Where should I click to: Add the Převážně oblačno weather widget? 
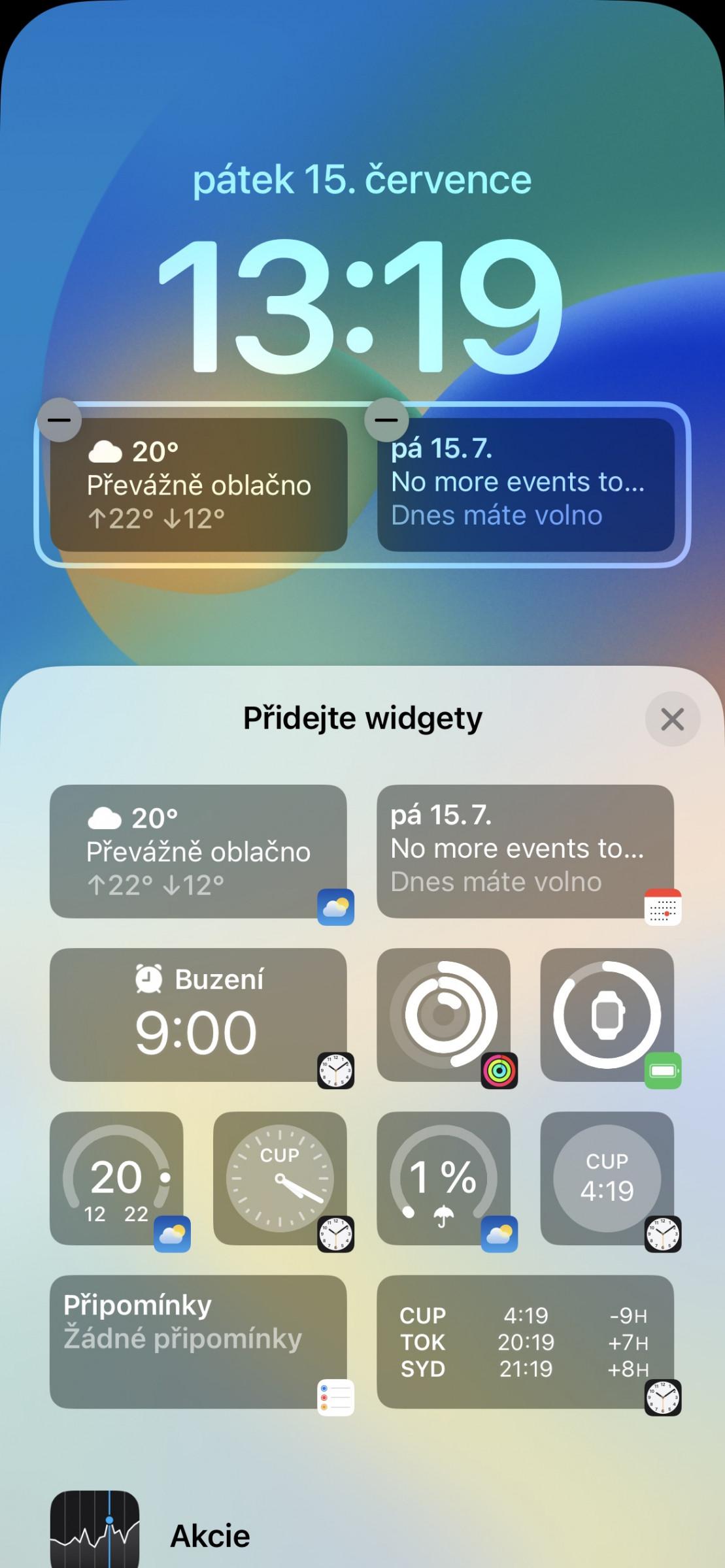(198, 851)
